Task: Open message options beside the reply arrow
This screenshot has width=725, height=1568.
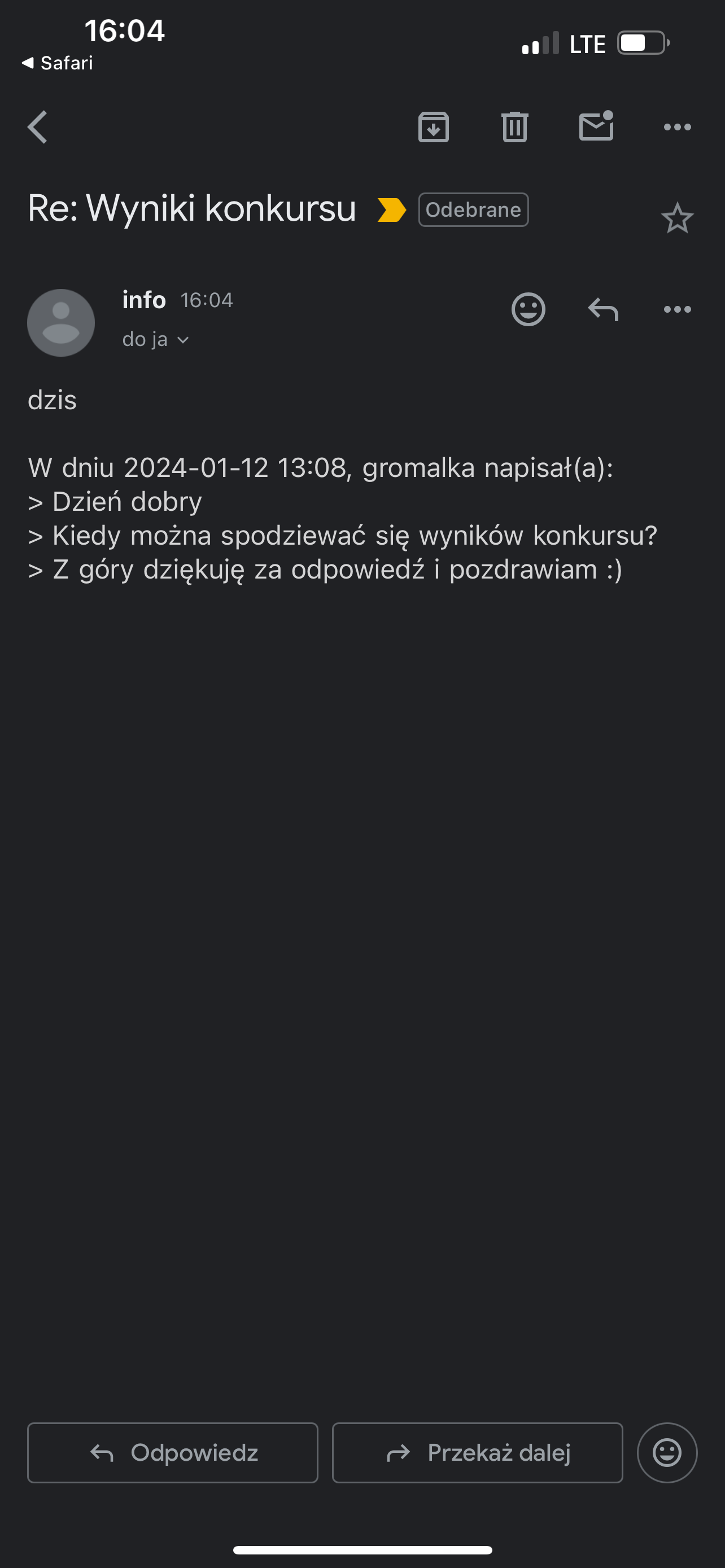Action: pos(677,309)
